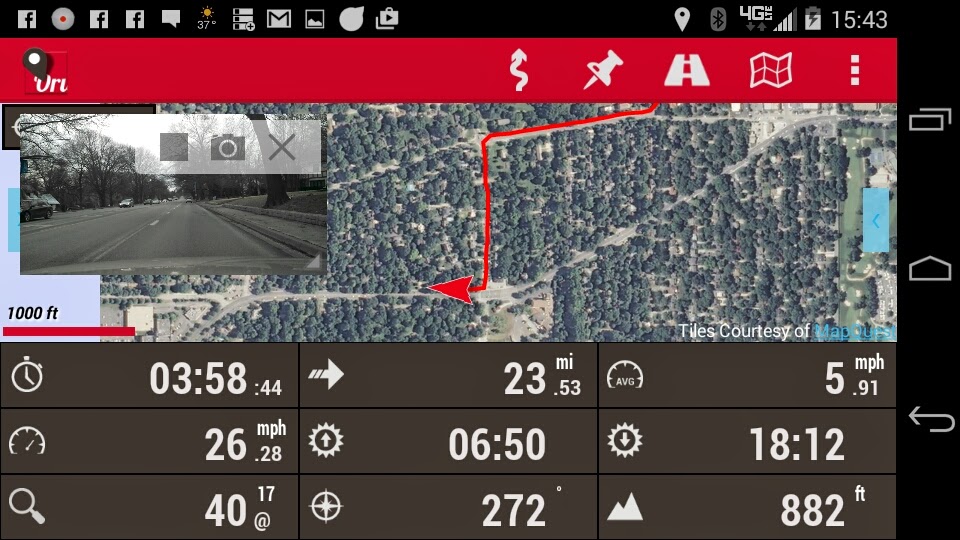960x540 pixels.
Task: Tap the elapsed time 03:58 tile
Action: tap(149, 376)
